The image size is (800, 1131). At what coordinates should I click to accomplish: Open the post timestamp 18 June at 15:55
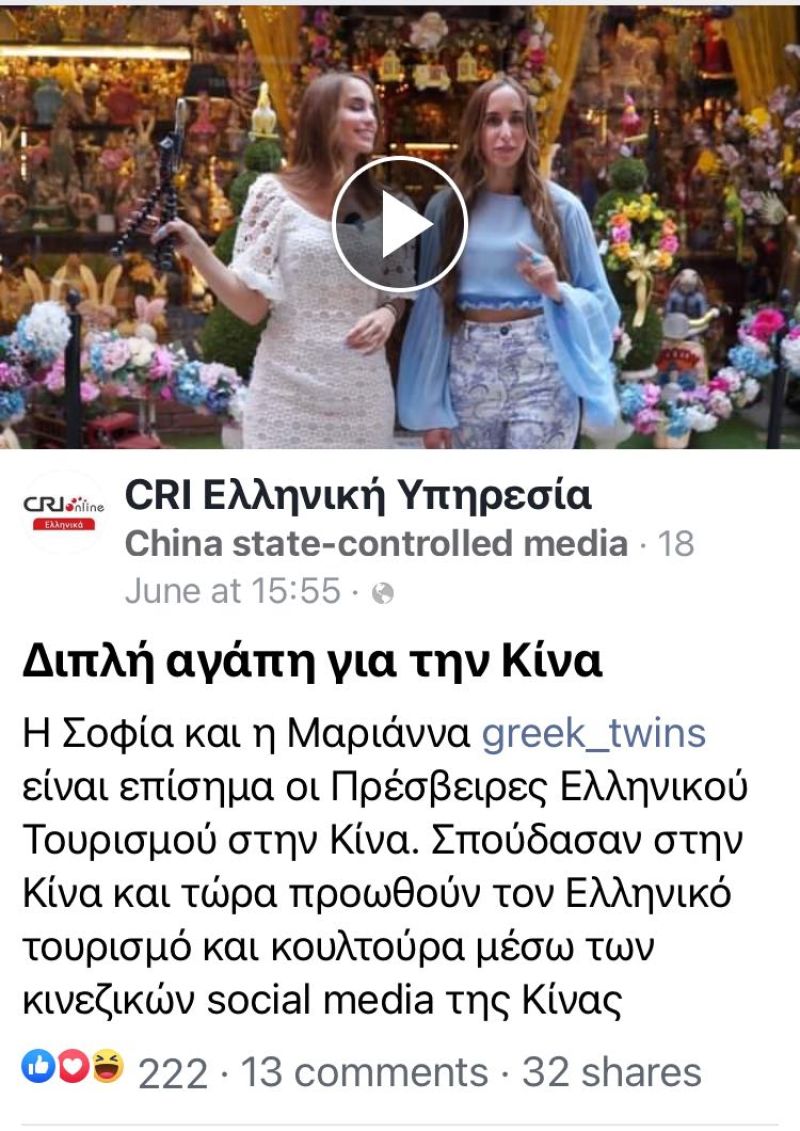[233, 591]
